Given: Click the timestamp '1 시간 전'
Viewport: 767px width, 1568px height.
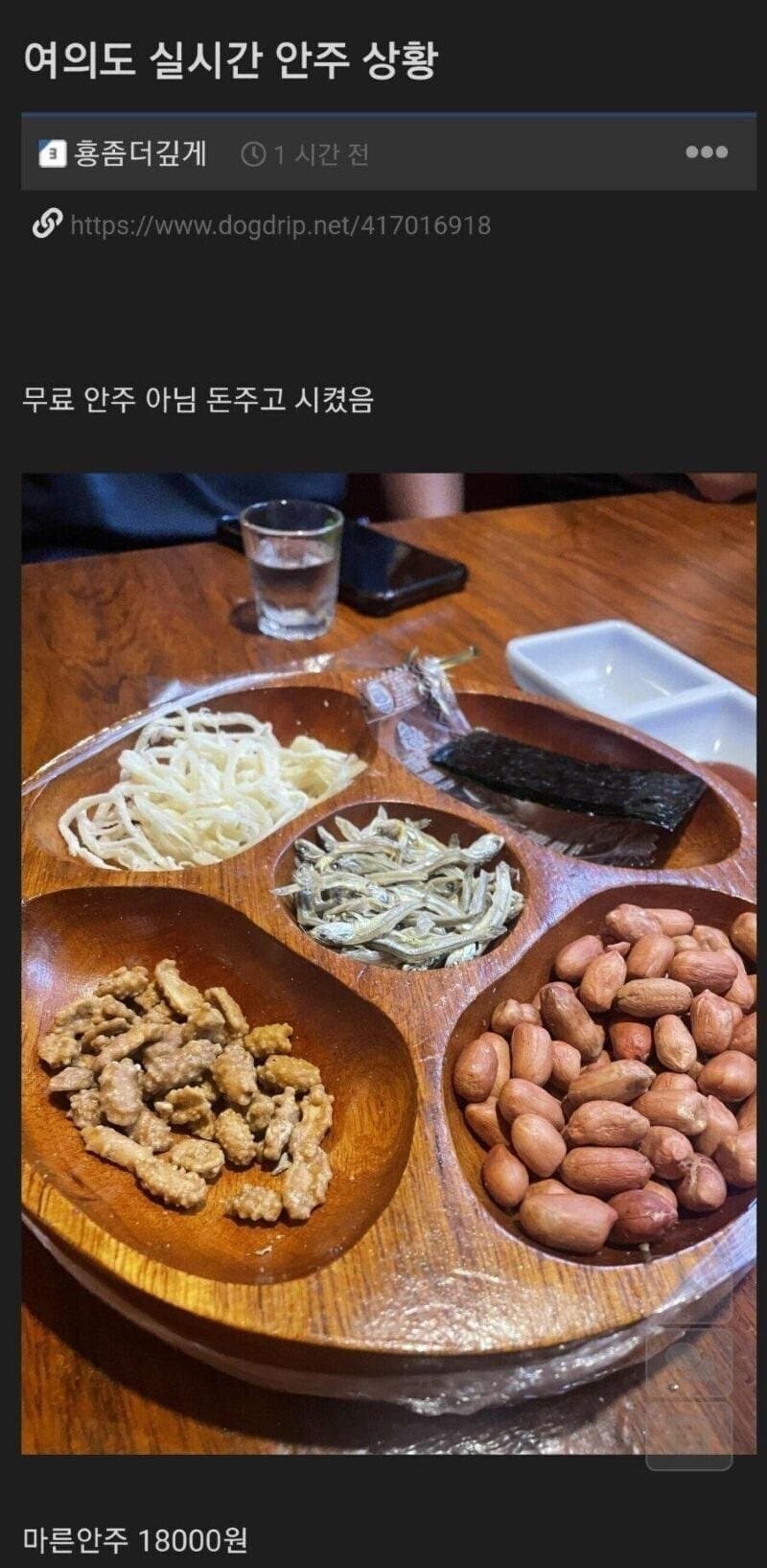Looking at the screenshot, I should coord(317,152).
